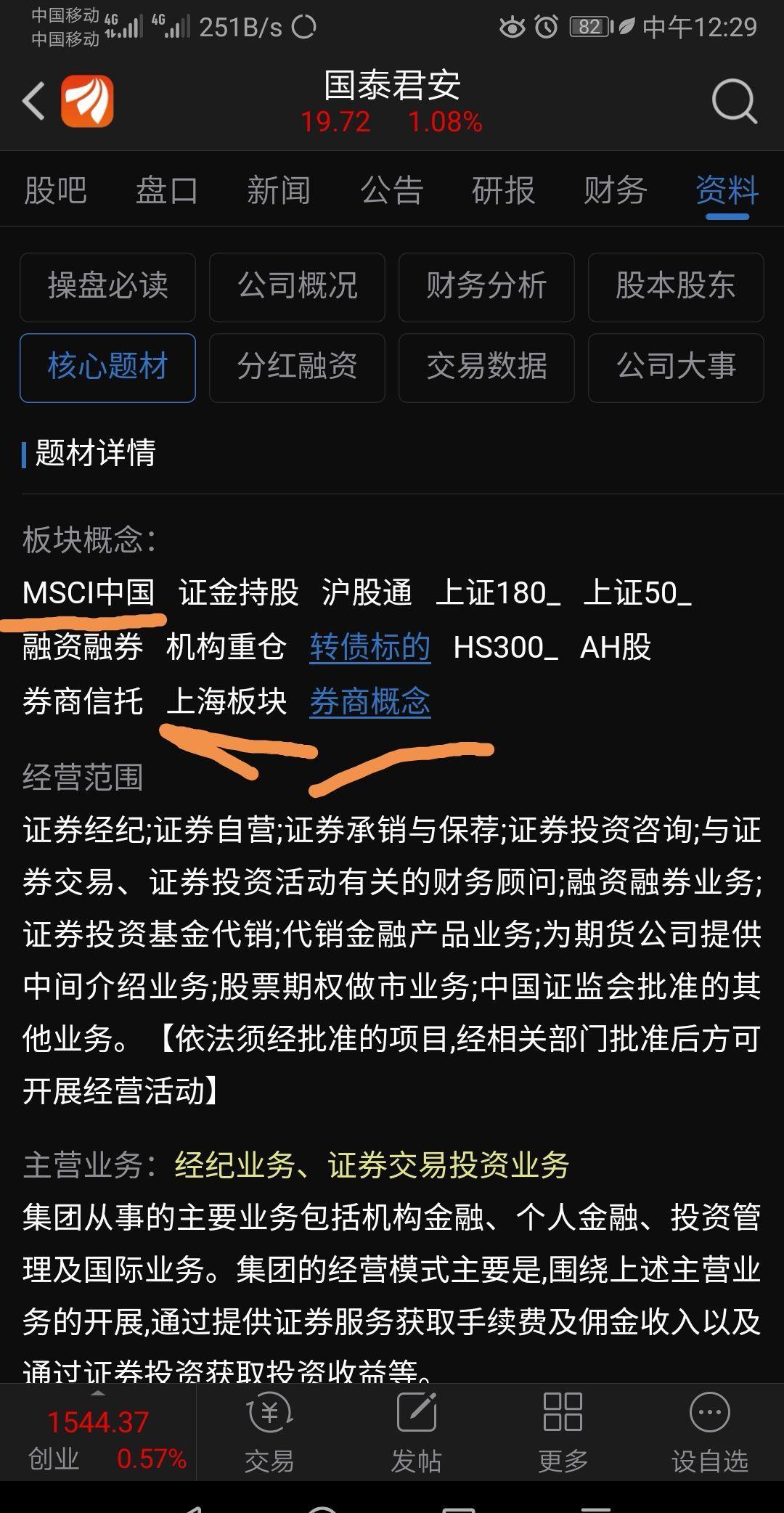The image size is (784, 1513).
Task: Open the stock search icon
Action: tap(735, 99)
